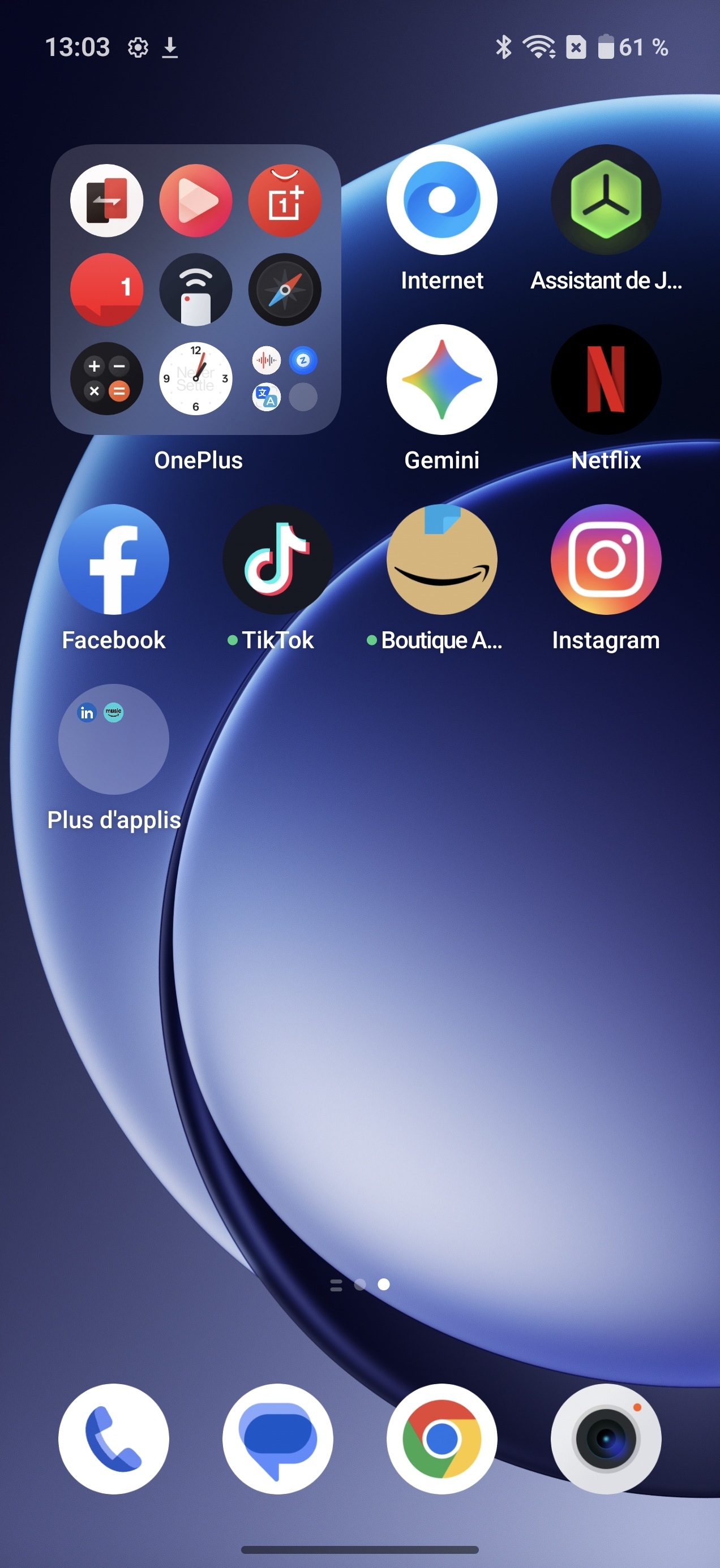This screenshot has height=1568, width=720.
Task: Open Google Messages from the dock
Action: (277, 1439)
